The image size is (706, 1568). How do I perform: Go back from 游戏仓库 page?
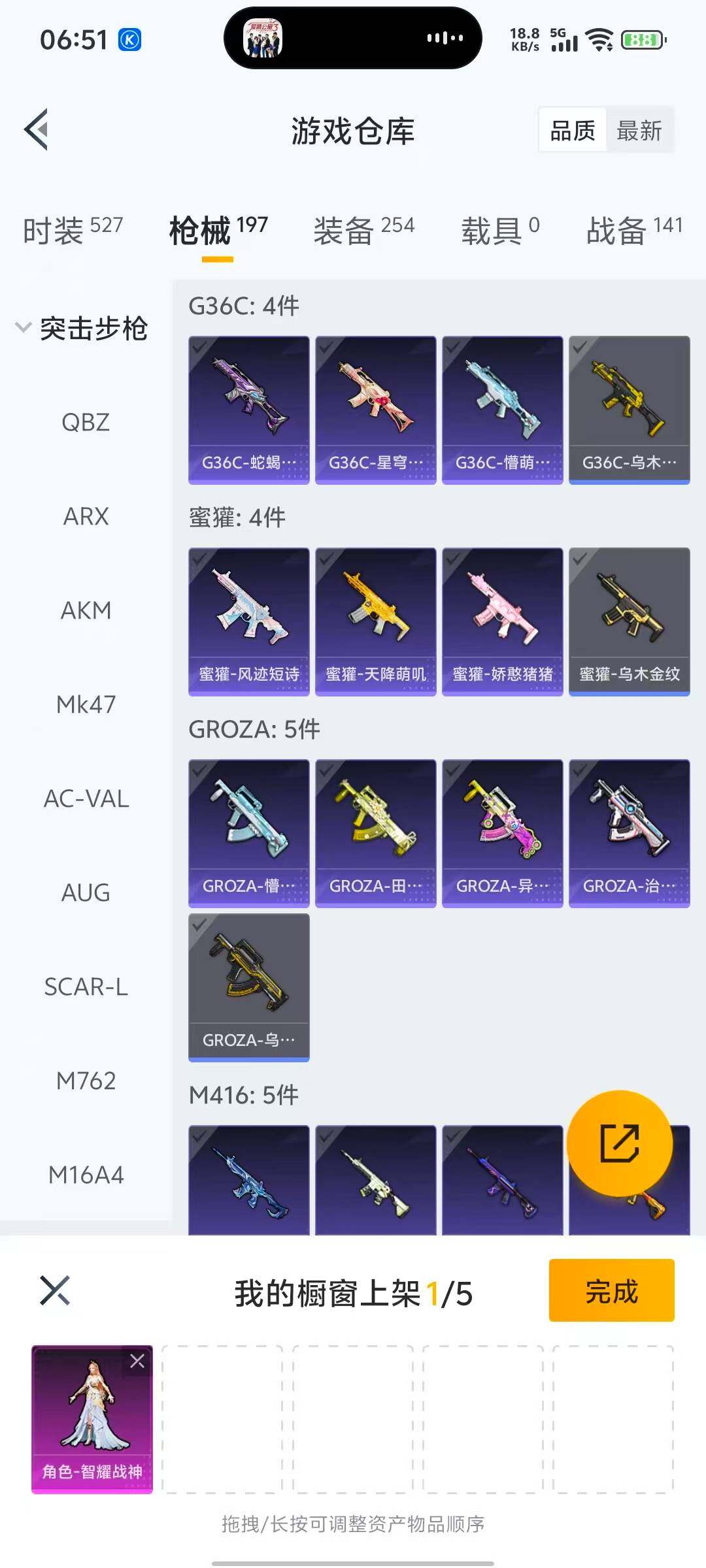[x=37, y=129]
